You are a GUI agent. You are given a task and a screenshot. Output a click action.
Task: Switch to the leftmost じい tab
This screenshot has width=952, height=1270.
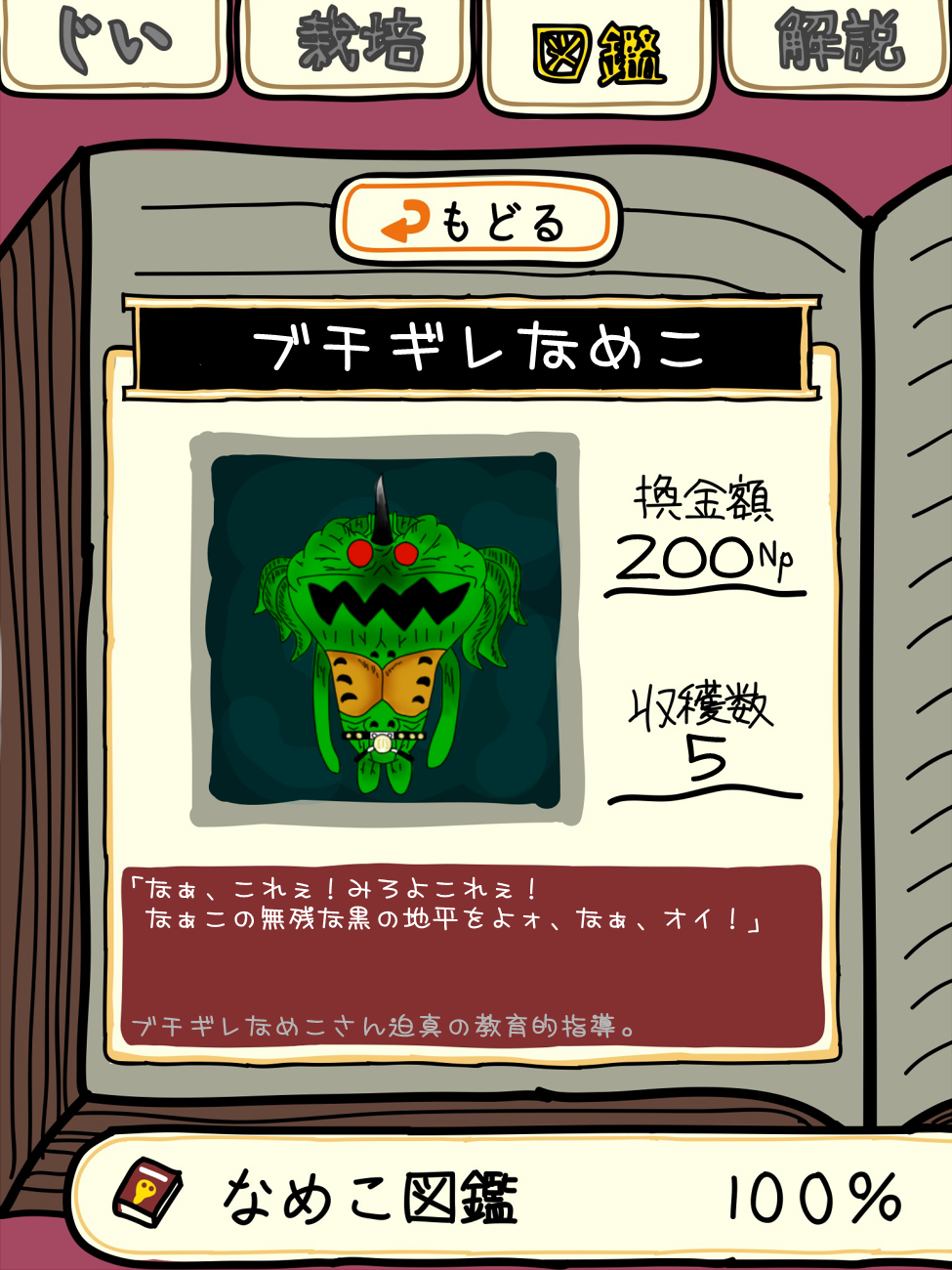tap(110, 42)
